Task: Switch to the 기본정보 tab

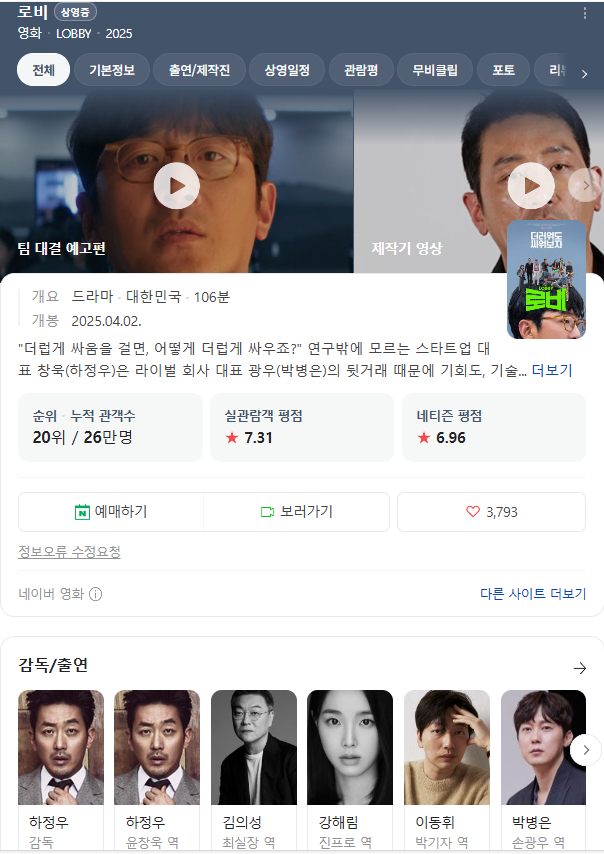Action: (x=118, y=70)
